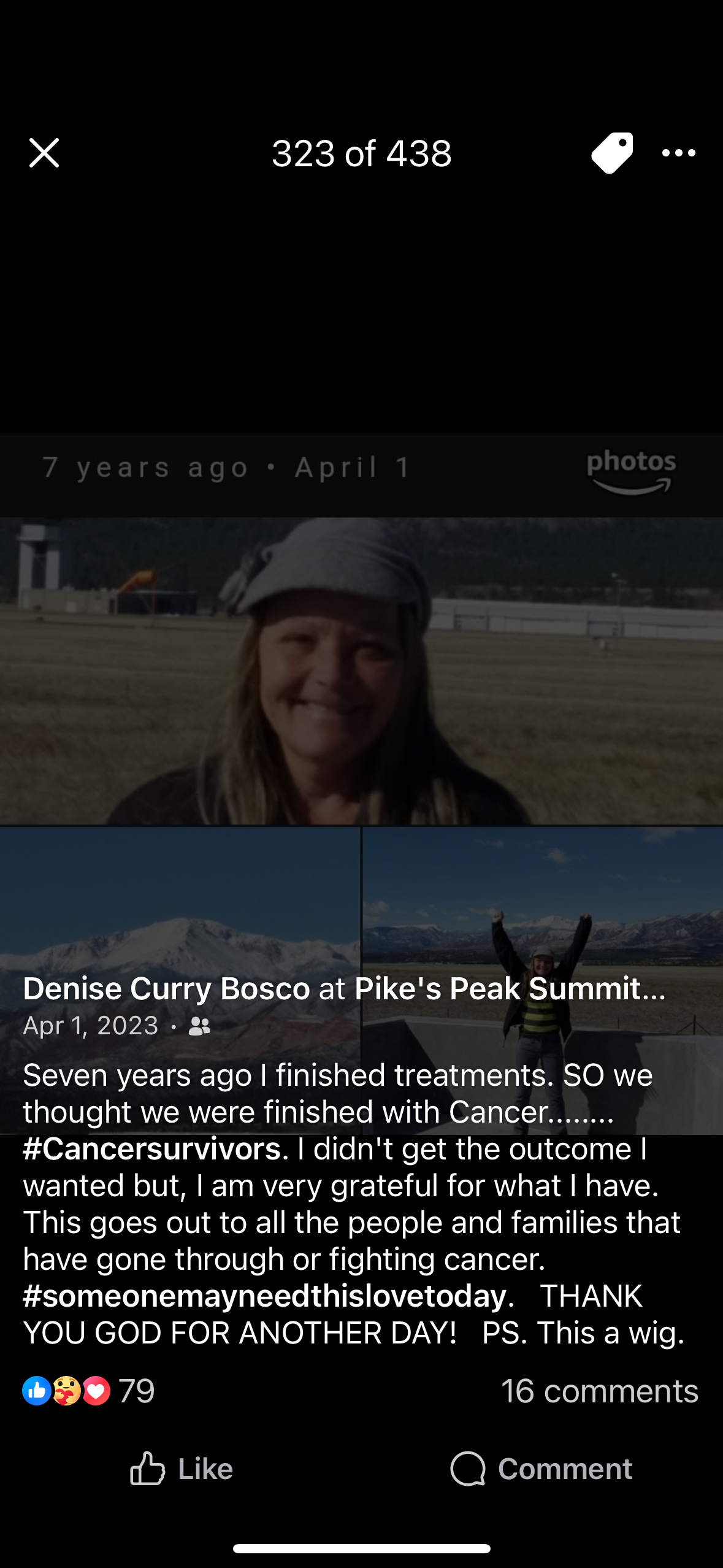Open the three-dot more options menu
Screen dimensions: 723x1568
pyautogui.click(x=679, y=153)
